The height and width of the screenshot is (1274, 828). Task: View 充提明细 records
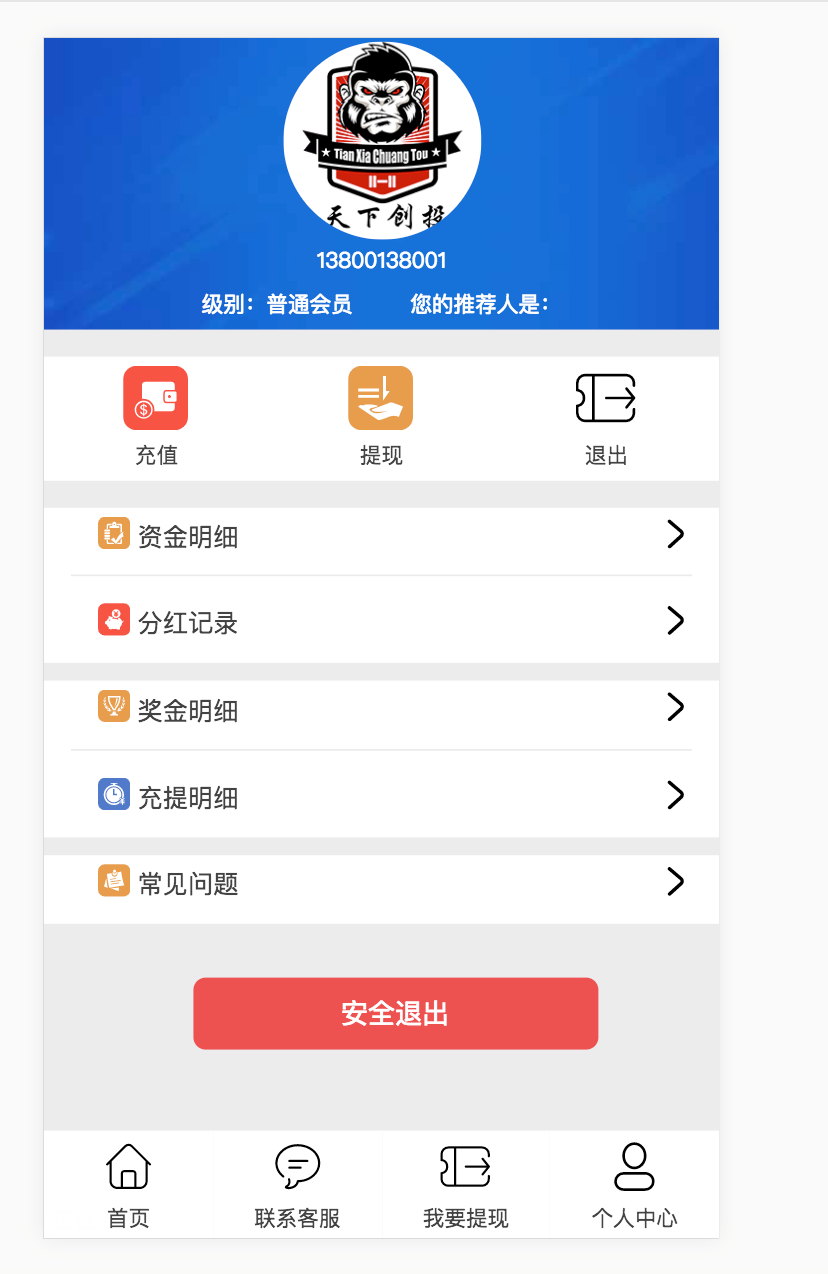click(381, 797)
